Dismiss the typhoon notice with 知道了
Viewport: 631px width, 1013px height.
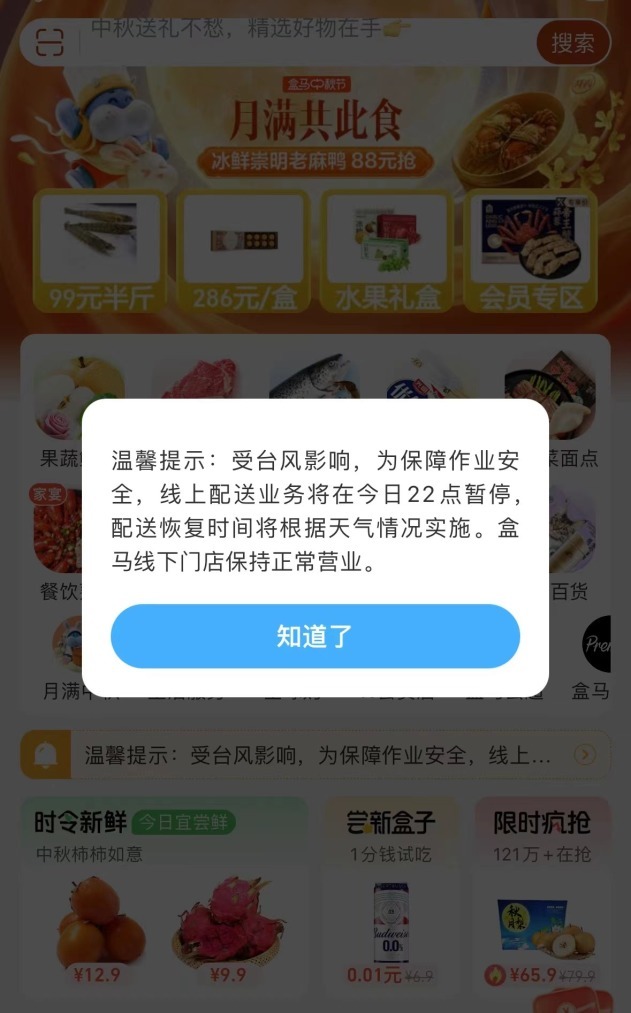(315, 636)
